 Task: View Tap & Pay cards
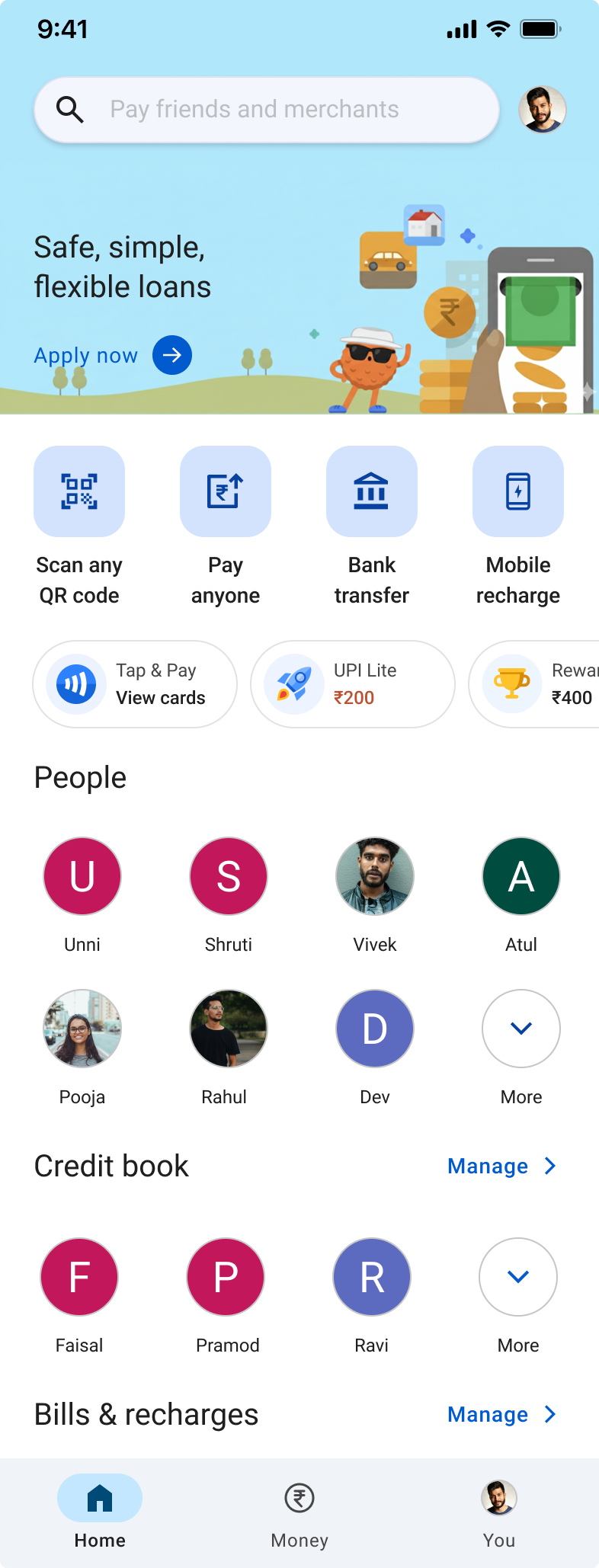[x=134, y=683]
